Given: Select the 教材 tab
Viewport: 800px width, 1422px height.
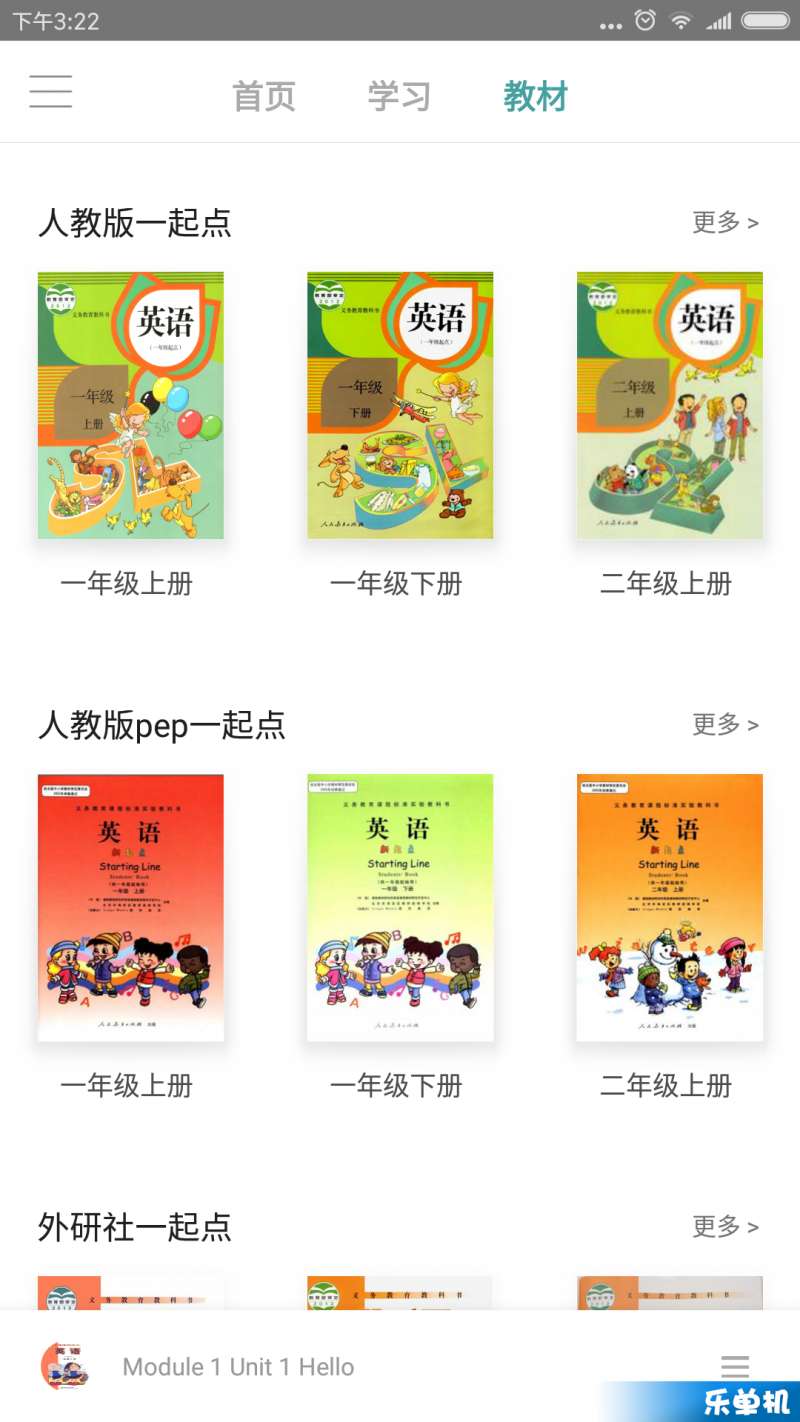Looking at the screenshot, I should click(535, 96).
